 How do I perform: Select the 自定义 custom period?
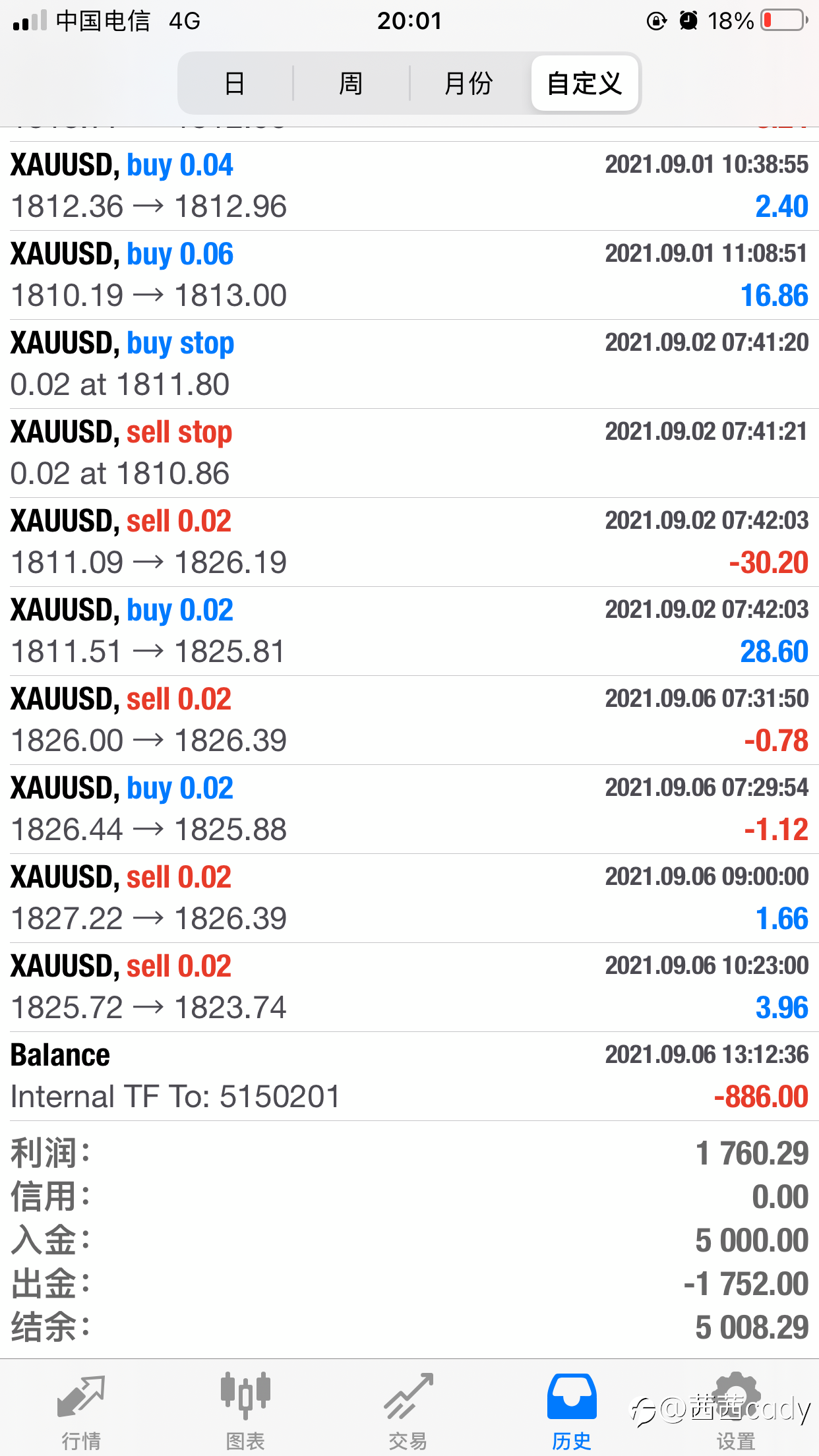[585, 84]
